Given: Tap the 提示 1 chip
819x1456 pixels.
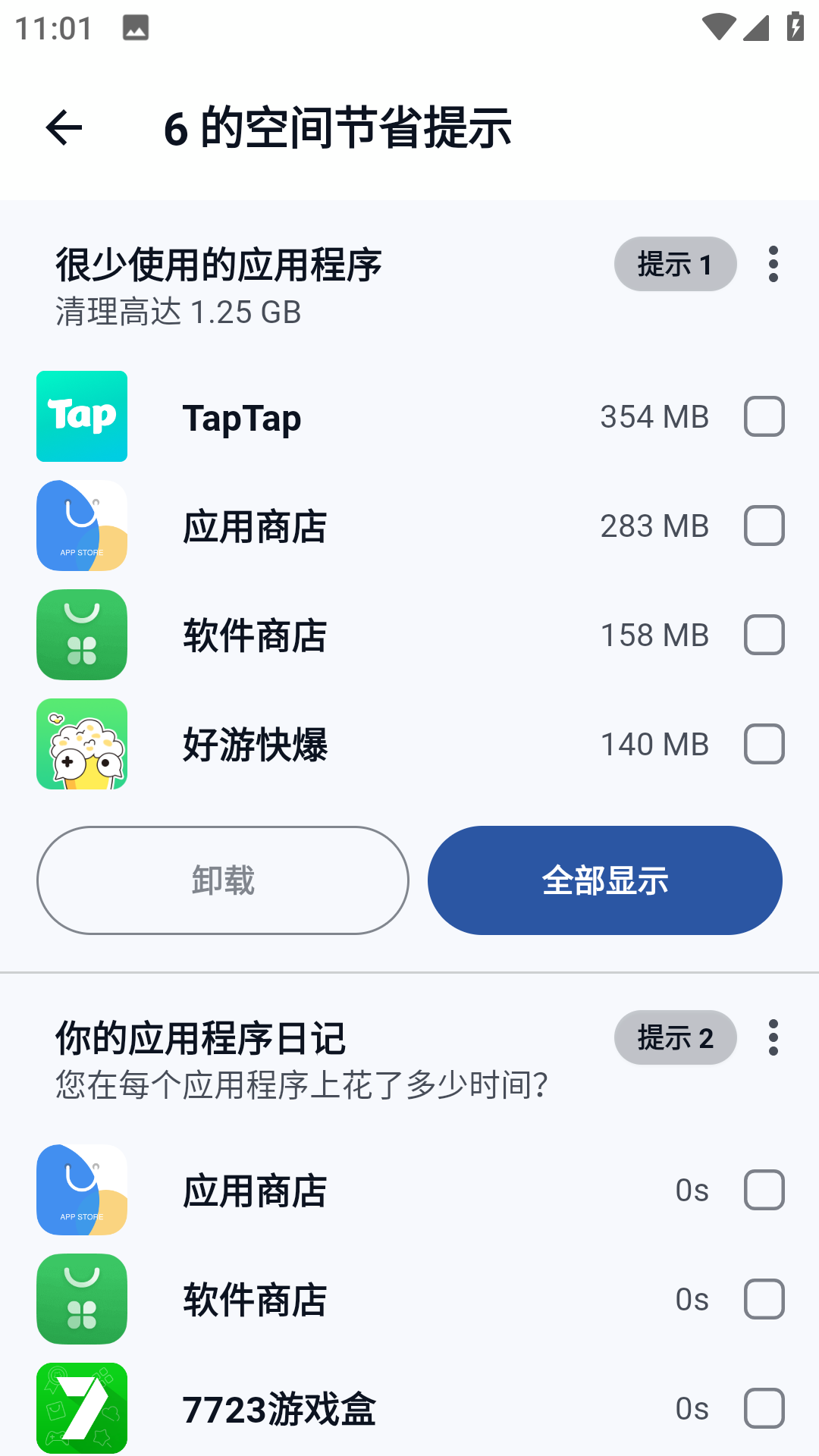Looking at the screenshot, I should (674, 265).
